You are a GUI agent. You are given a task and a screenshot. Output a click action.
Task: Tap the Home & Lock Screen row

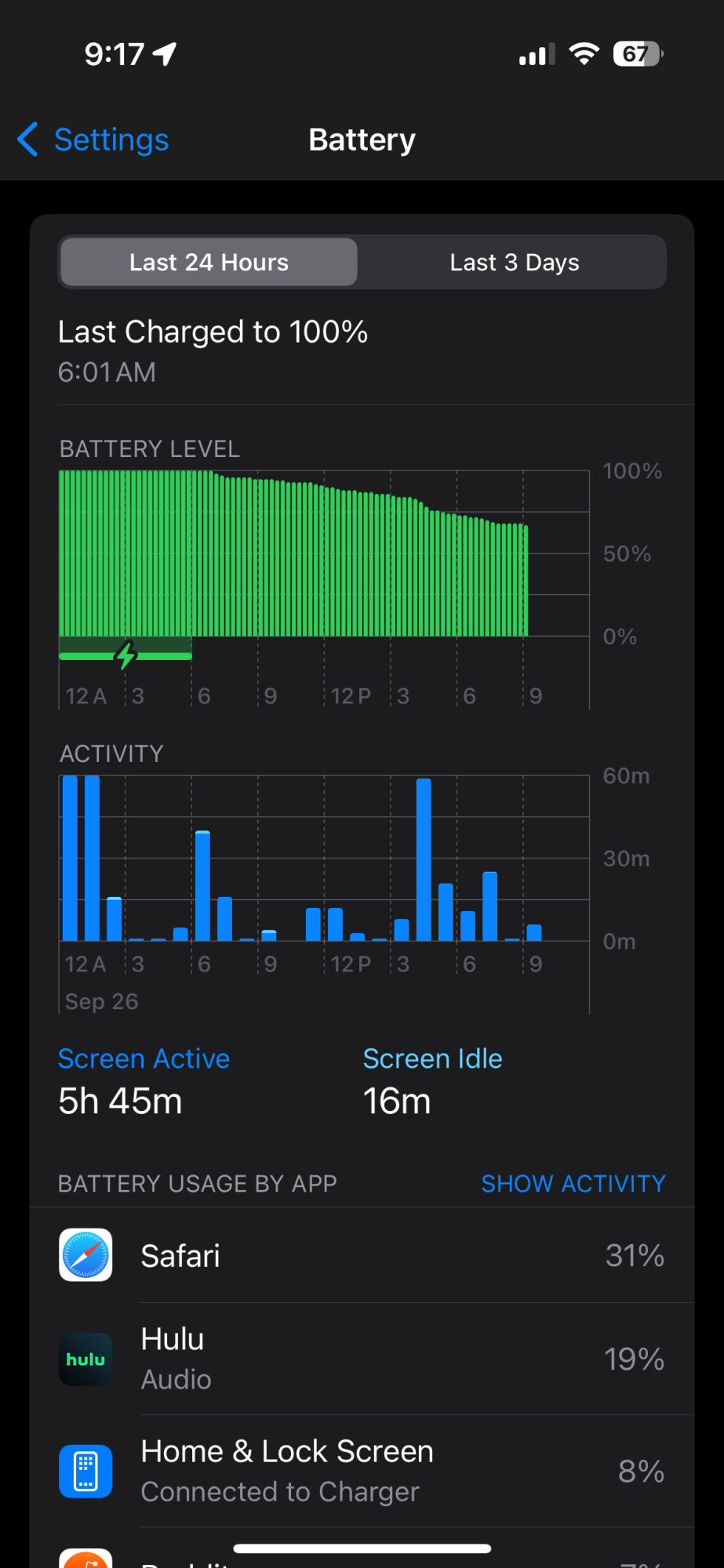(x=362, y=1471)
